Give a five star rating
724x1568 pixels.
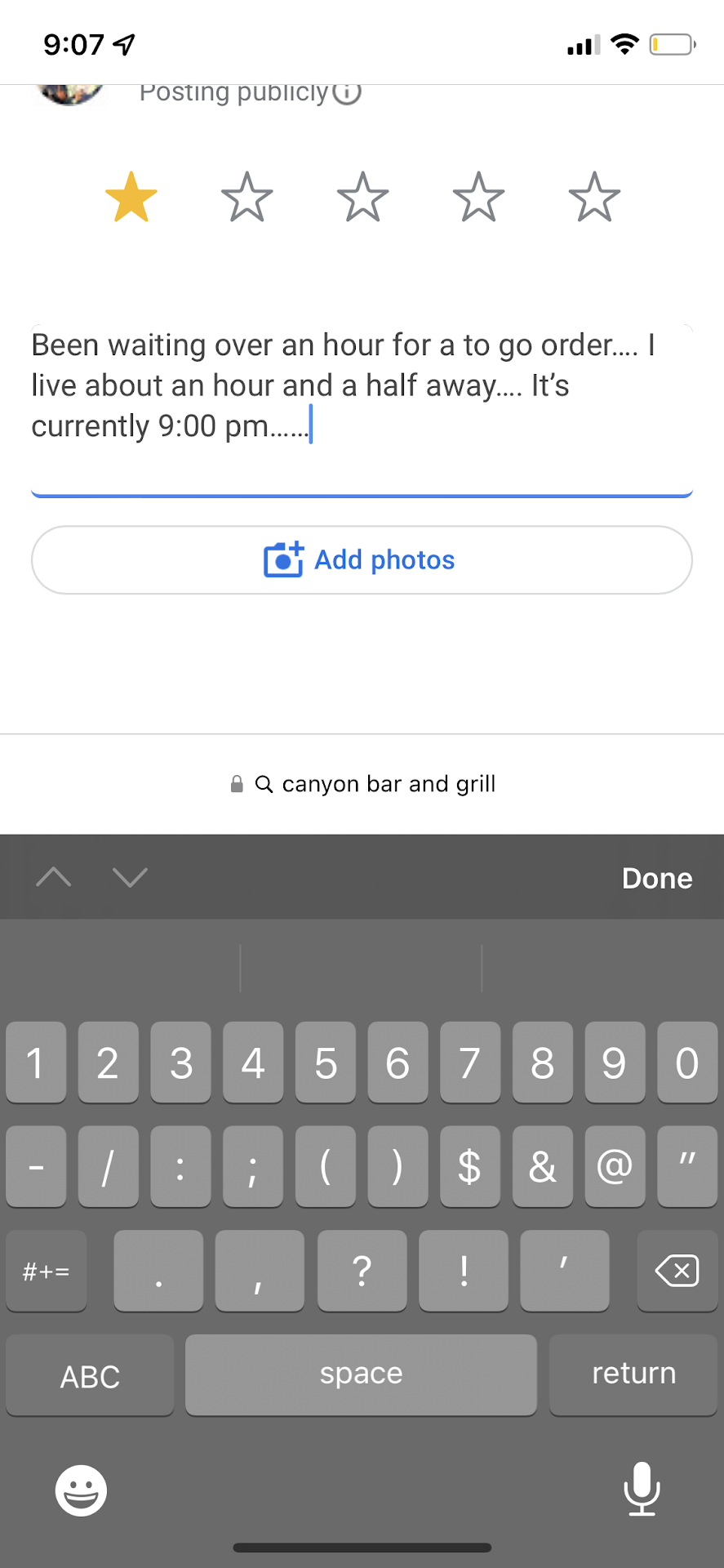(594, 198)
